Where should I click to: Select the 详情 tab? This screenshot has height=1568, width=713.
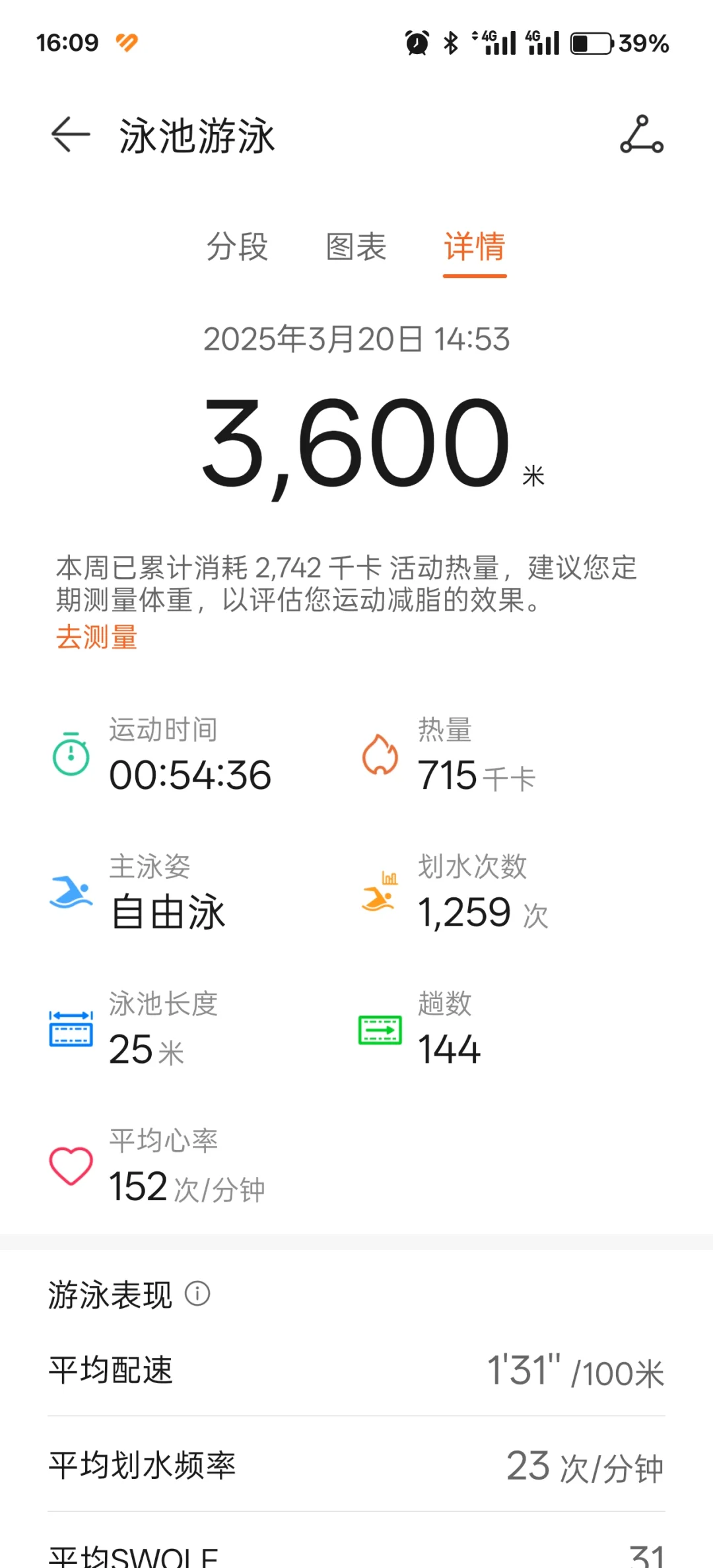[475, 247]
